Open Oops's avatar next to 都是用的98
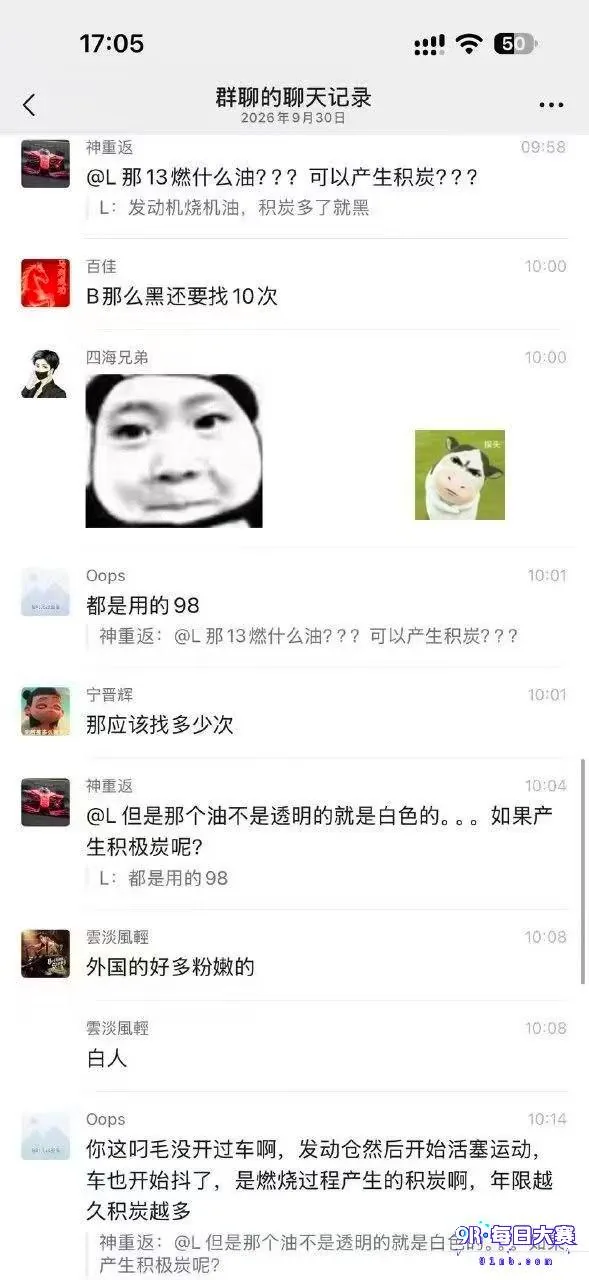 [46, 592]
